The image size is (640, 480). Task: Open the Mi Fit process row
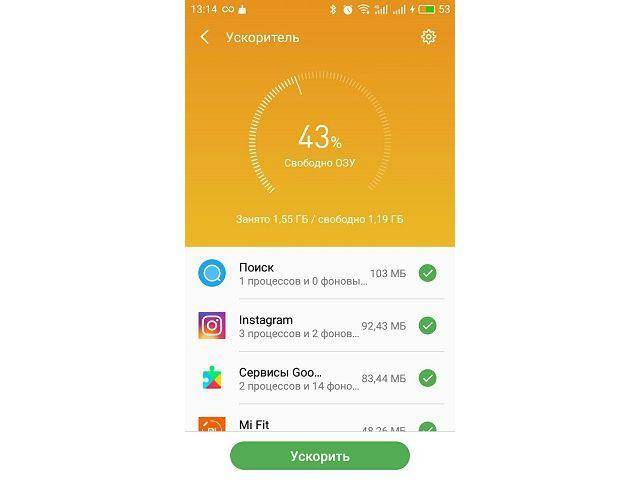[300, 424]
